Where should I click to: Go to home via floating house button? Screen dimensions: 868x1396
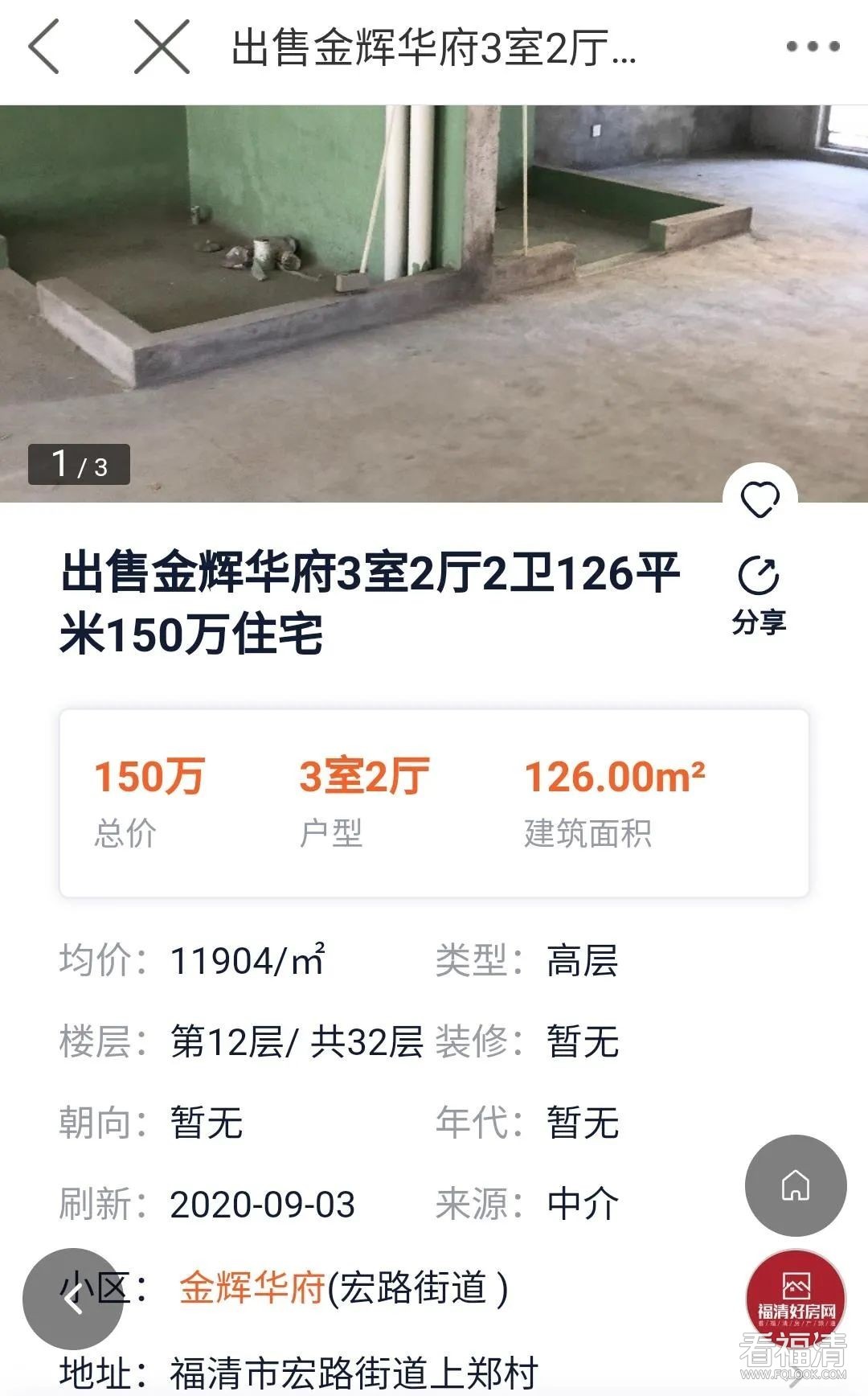[x=796, y=1185]
